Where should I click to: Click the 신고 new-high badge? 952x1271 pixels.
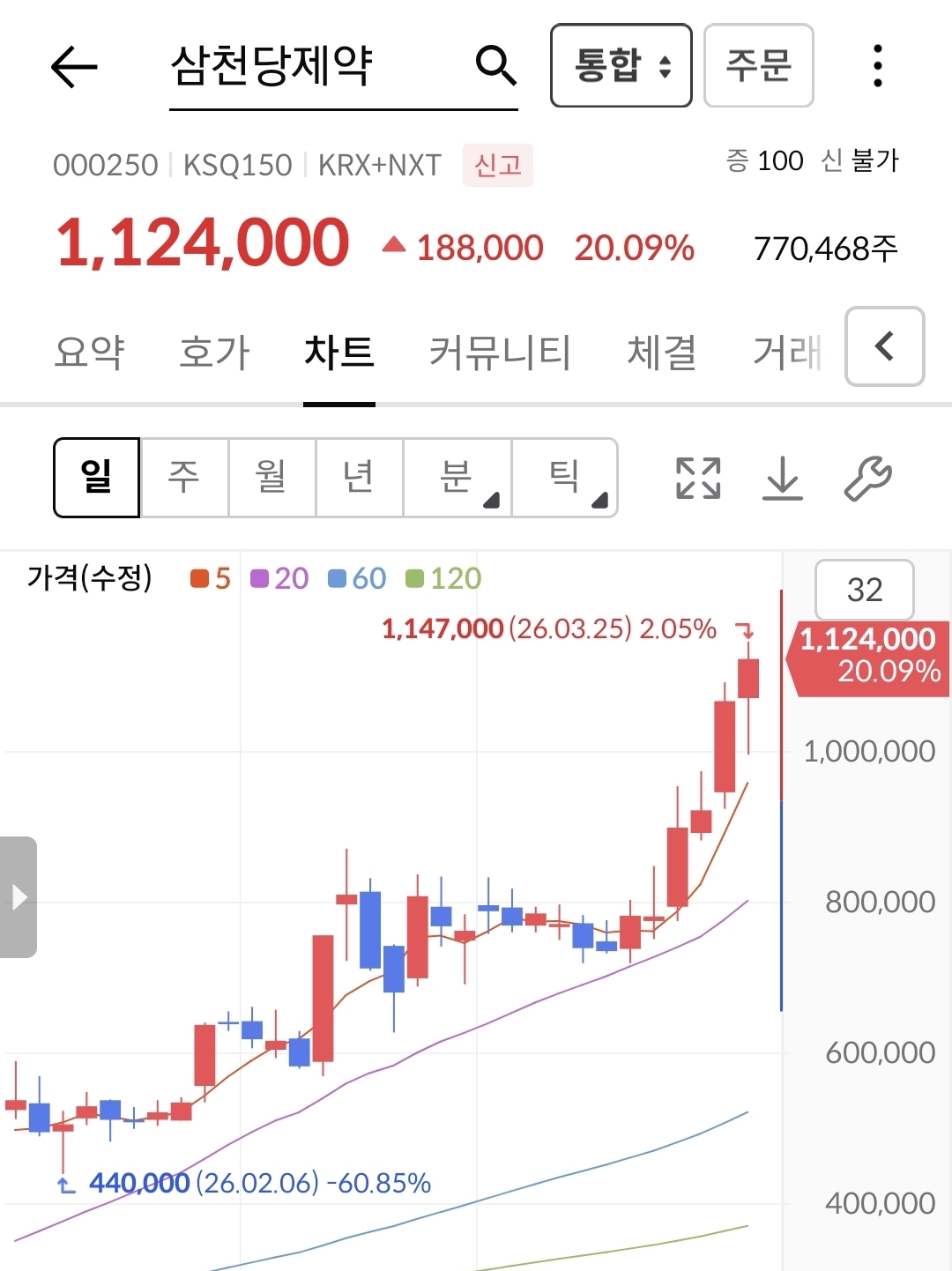coord(497,166)
